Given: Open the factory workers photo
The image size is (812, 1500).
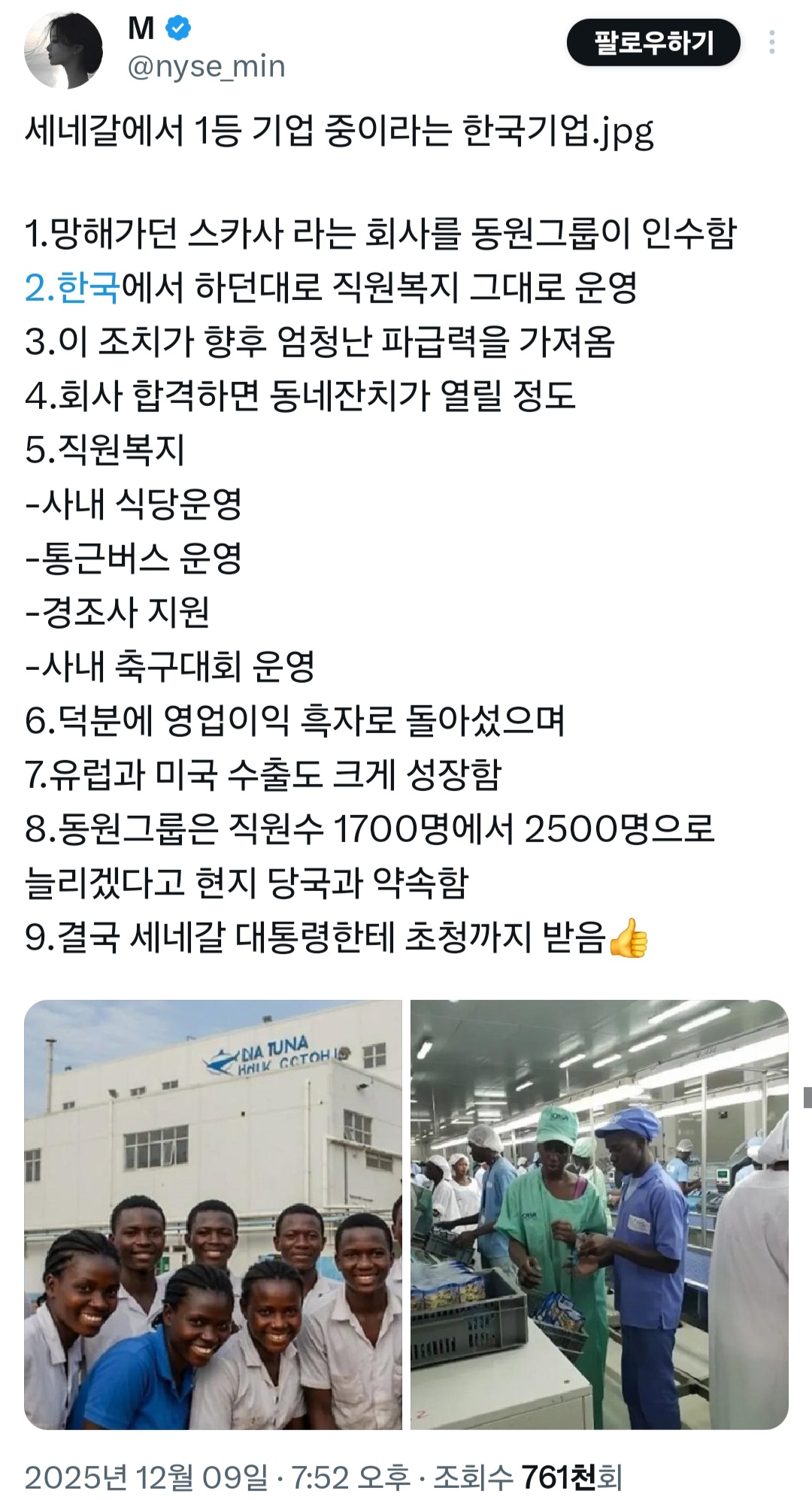Looking at the screenshot, I should [599, 1214].
